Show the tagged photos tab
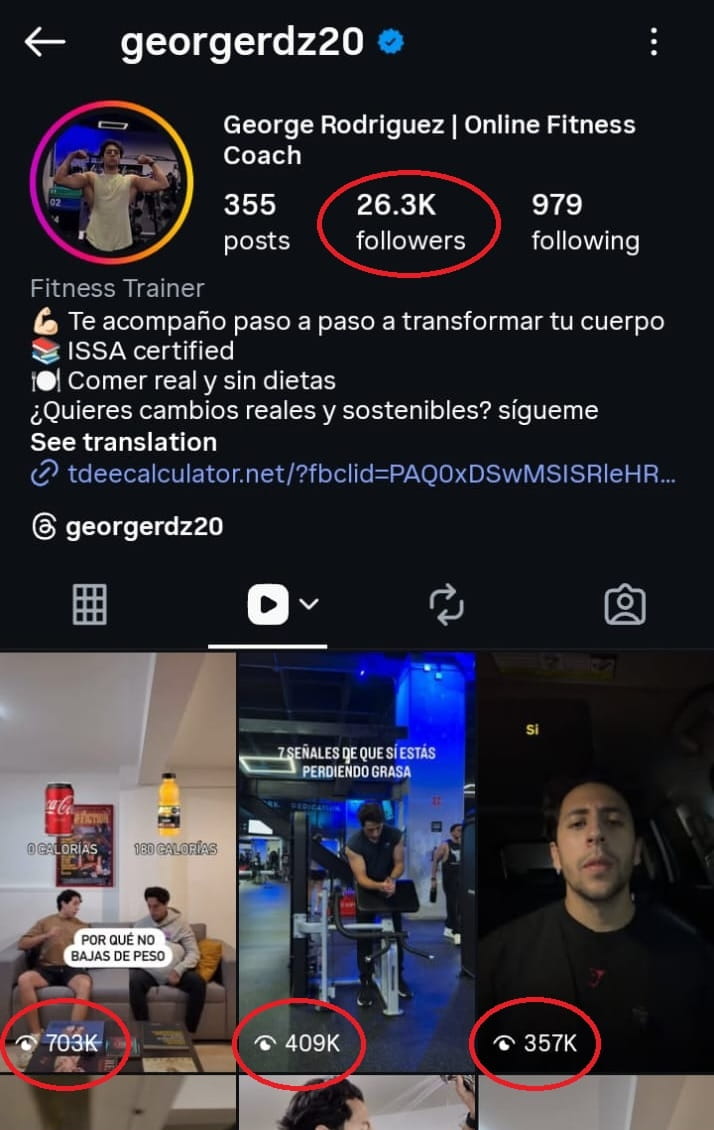714x1130 pixels. click(x=625, y=604)
